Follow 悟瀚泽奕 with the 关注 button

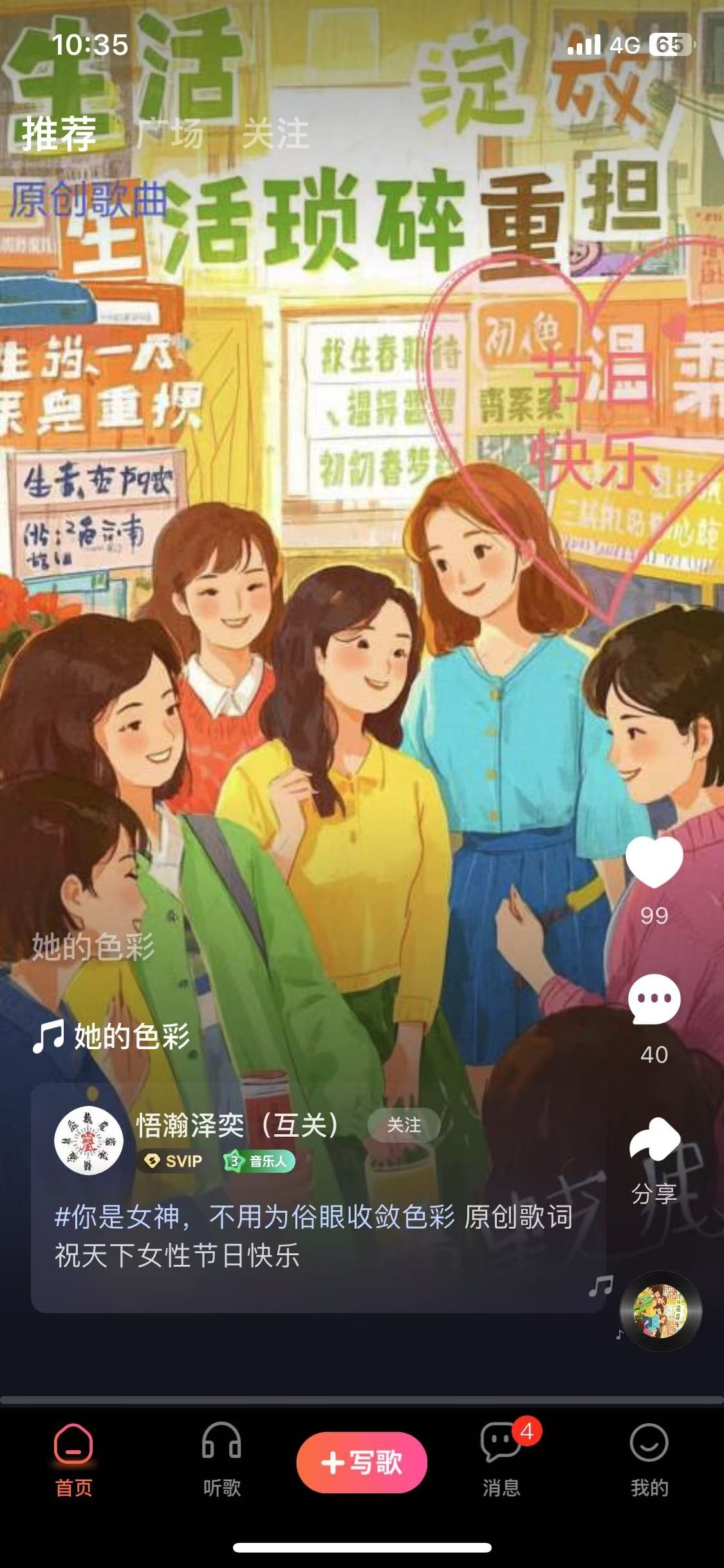[x=404, y=1125]
